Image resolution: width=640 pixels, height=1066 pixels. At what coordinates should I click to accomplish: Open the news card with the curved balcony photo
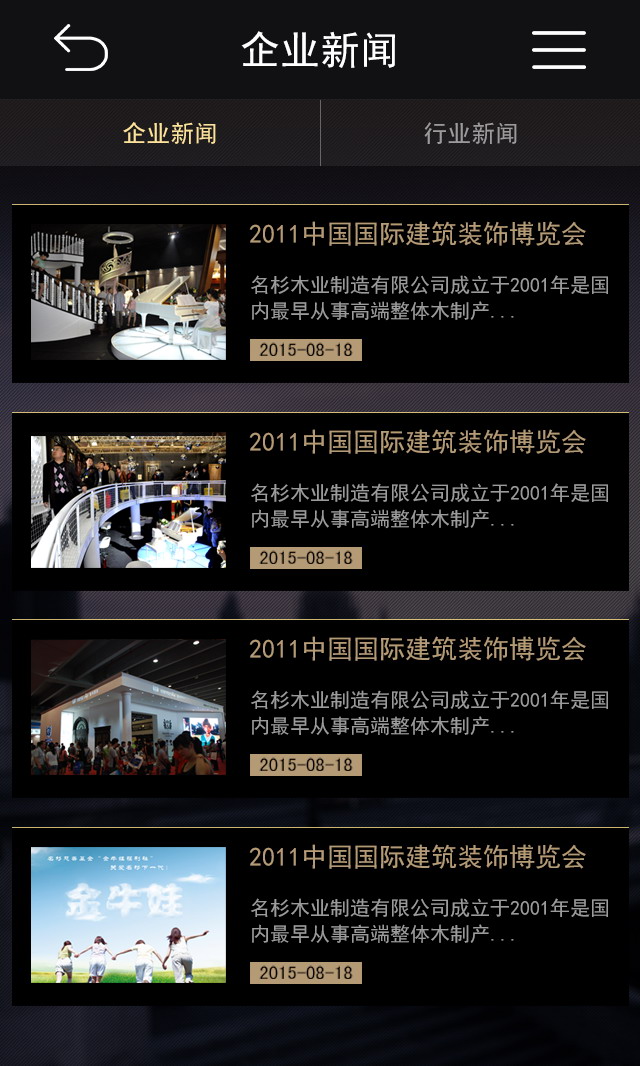(320, 501)
